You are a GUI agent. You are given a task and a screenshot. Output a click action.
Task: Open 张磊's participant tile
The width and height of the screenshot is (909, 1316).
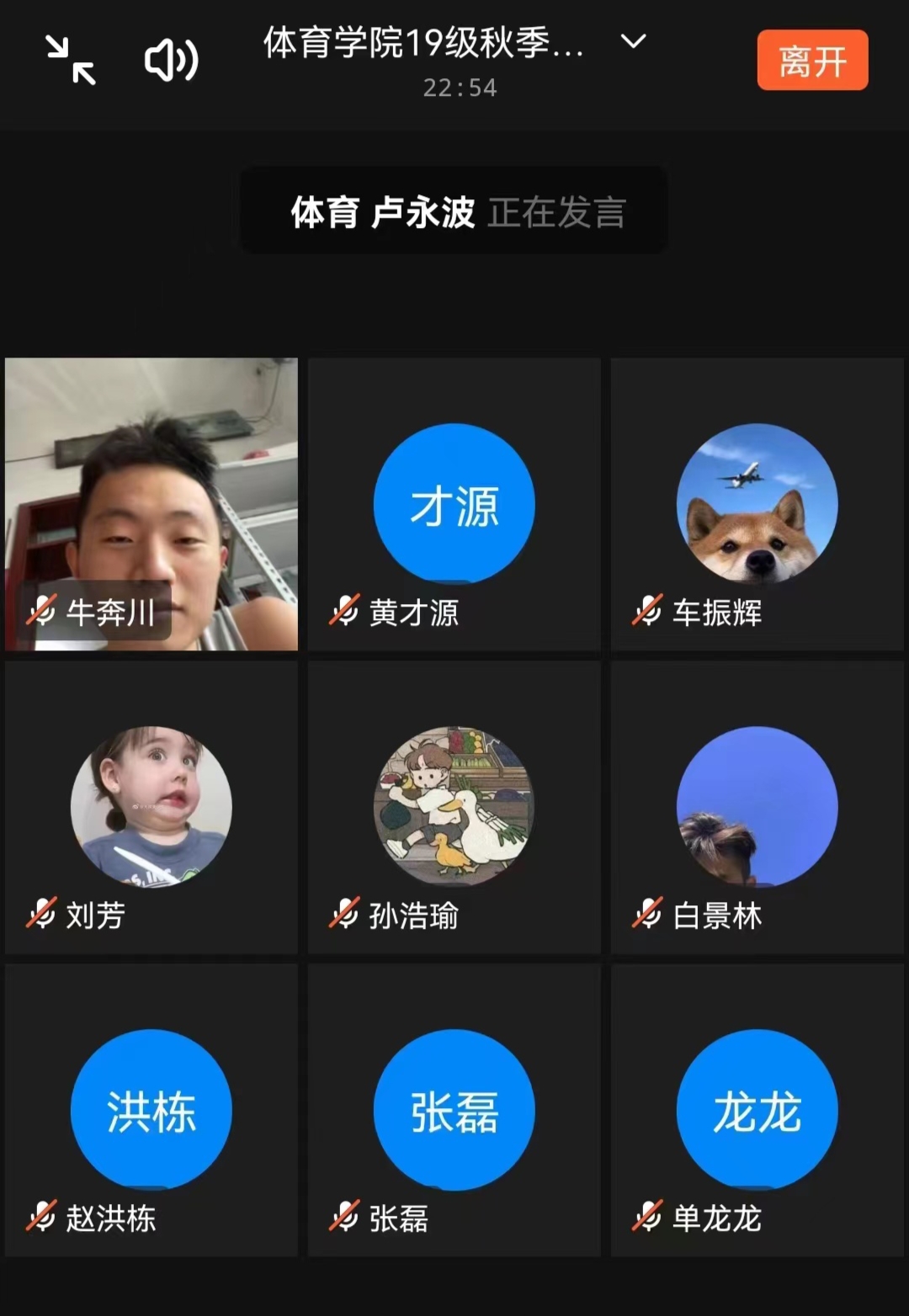(x=454, y=1110)
